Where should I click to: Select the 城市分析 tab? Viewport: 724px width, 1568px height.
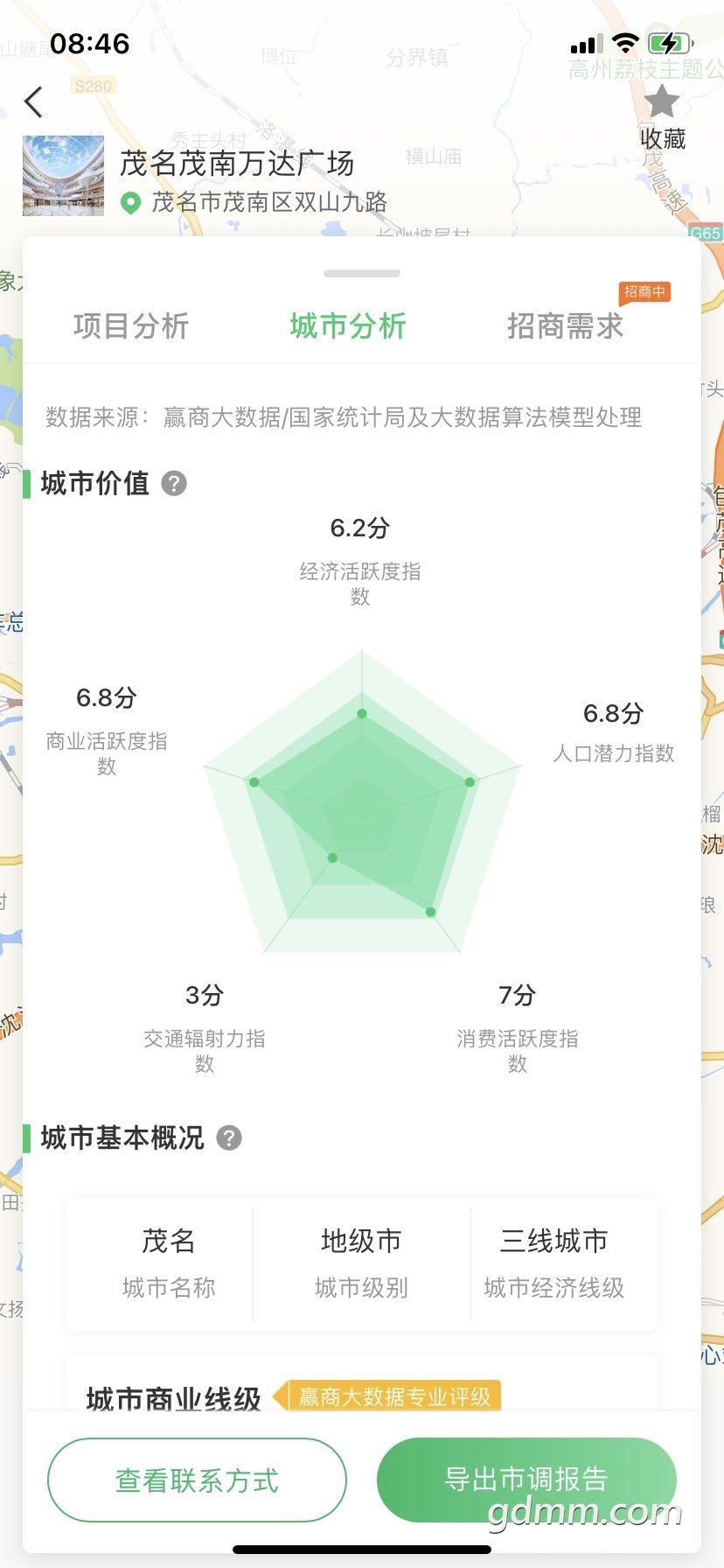[348, 325]
